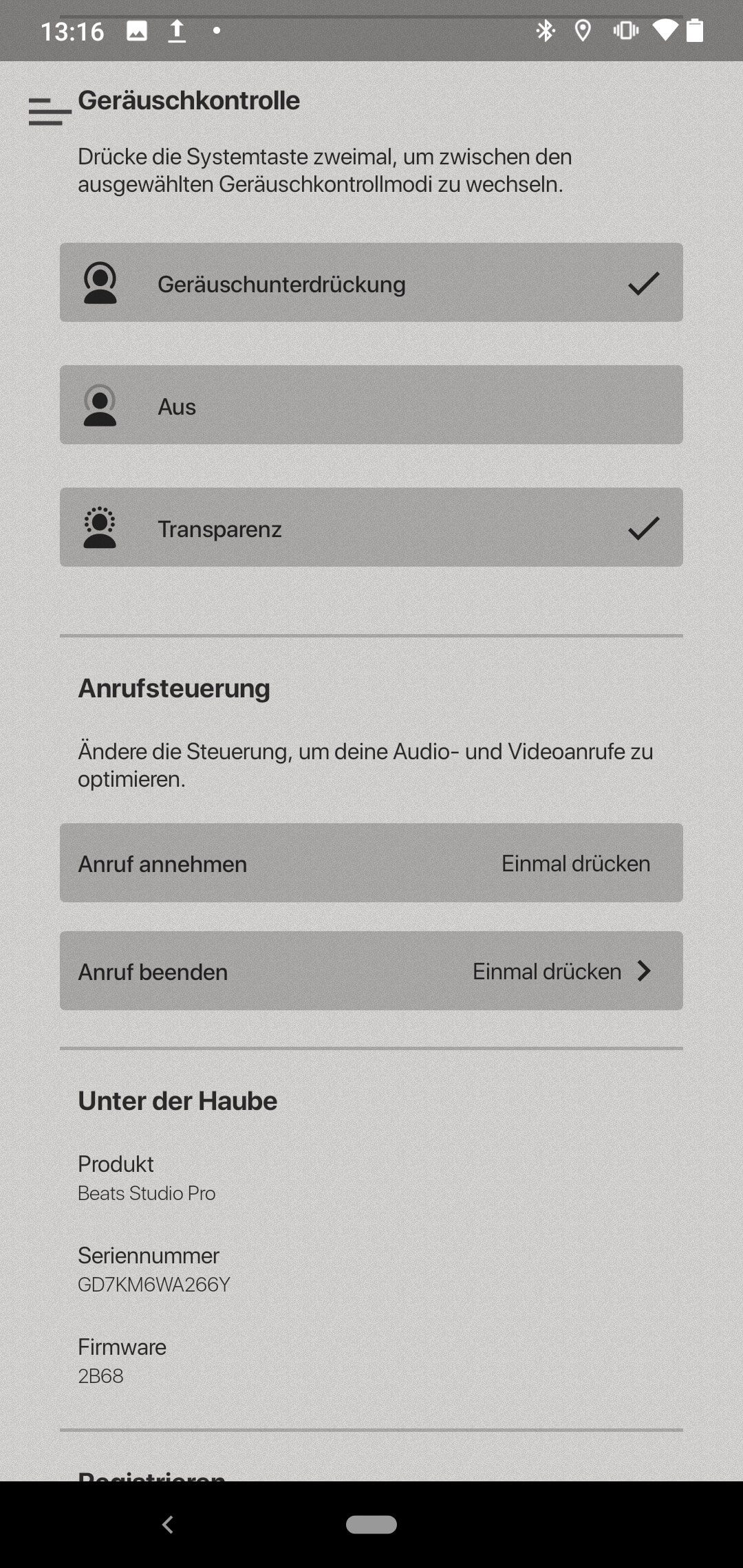Go back with system back arrow

[167, 1524]
